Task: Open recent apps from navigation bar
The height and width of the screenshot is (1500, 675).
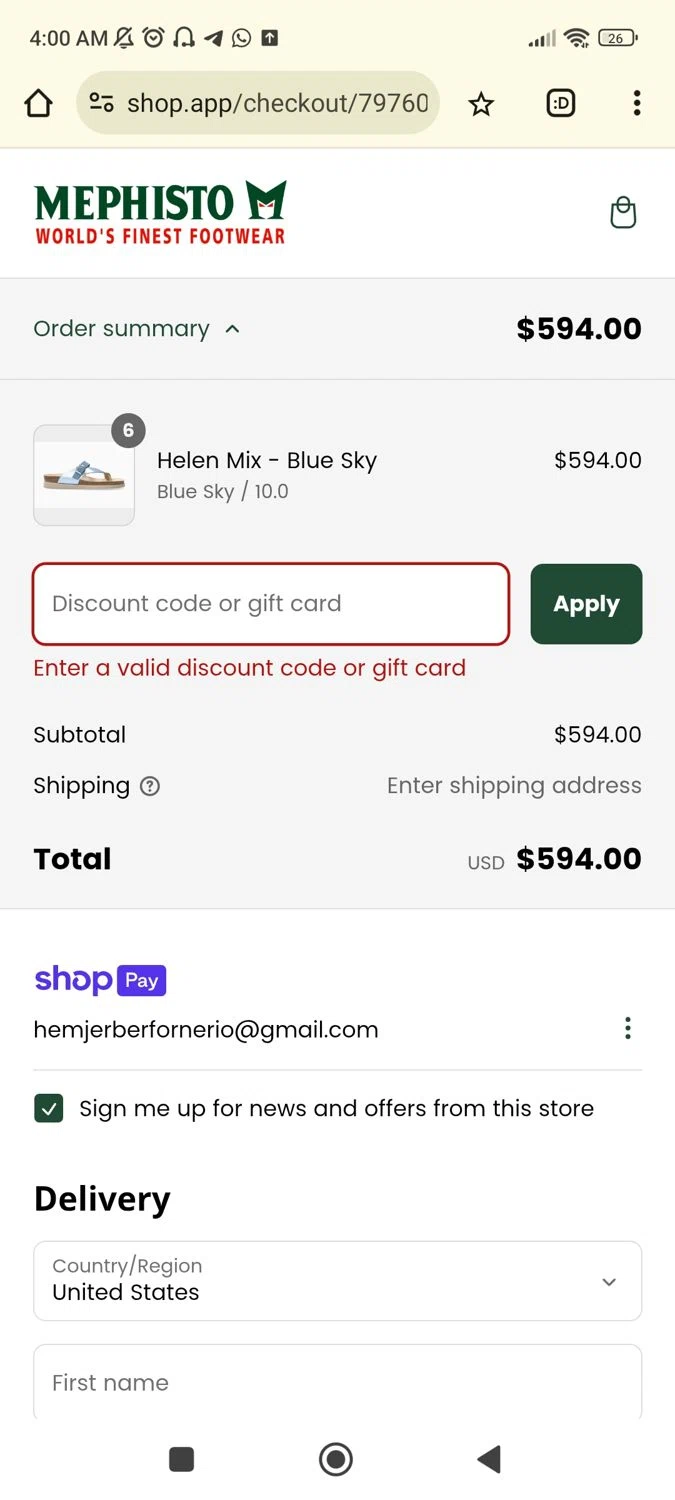Action: (182, 1459)
